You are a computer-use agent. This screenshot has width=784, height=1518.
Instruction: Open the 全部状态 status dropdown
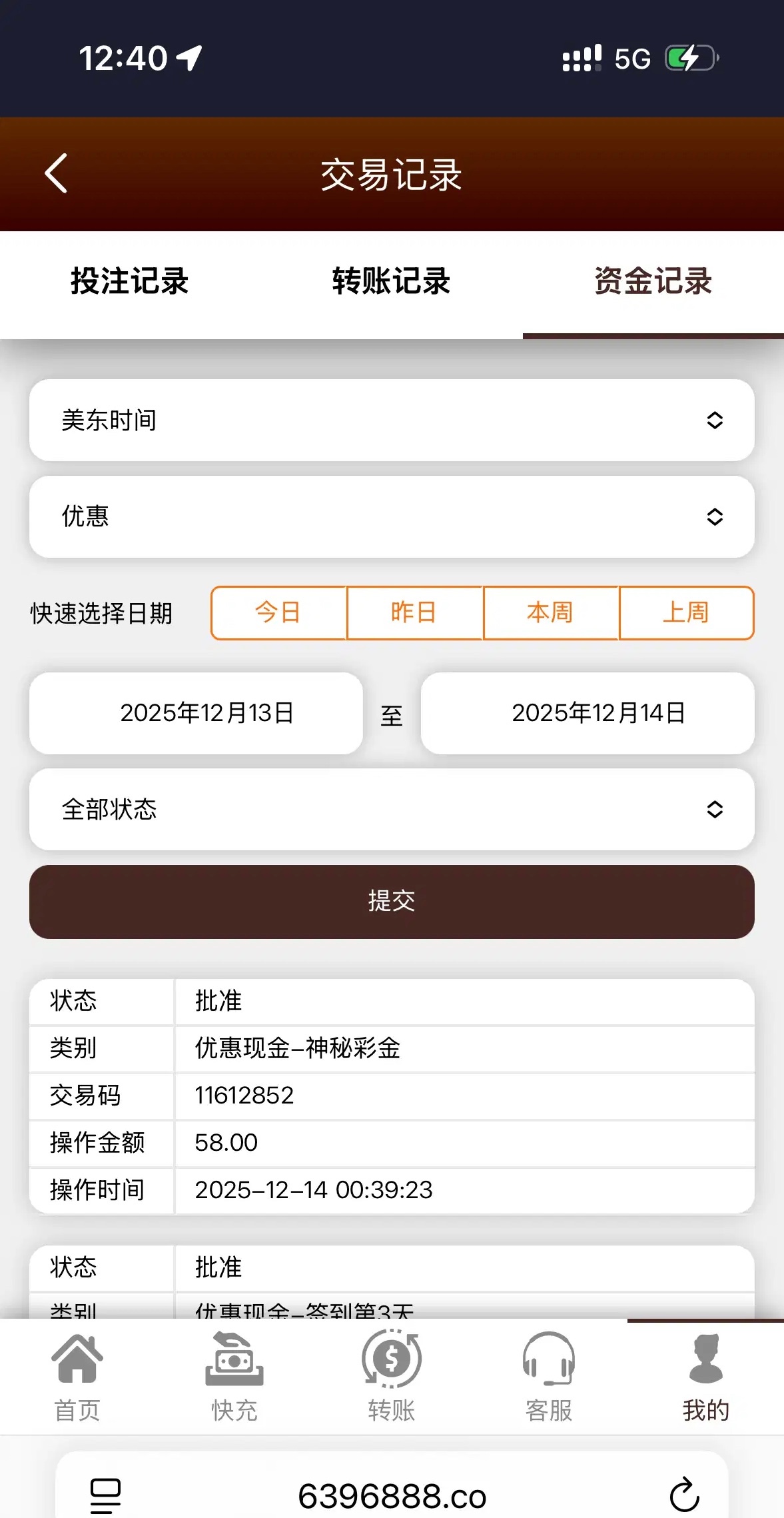392,810
